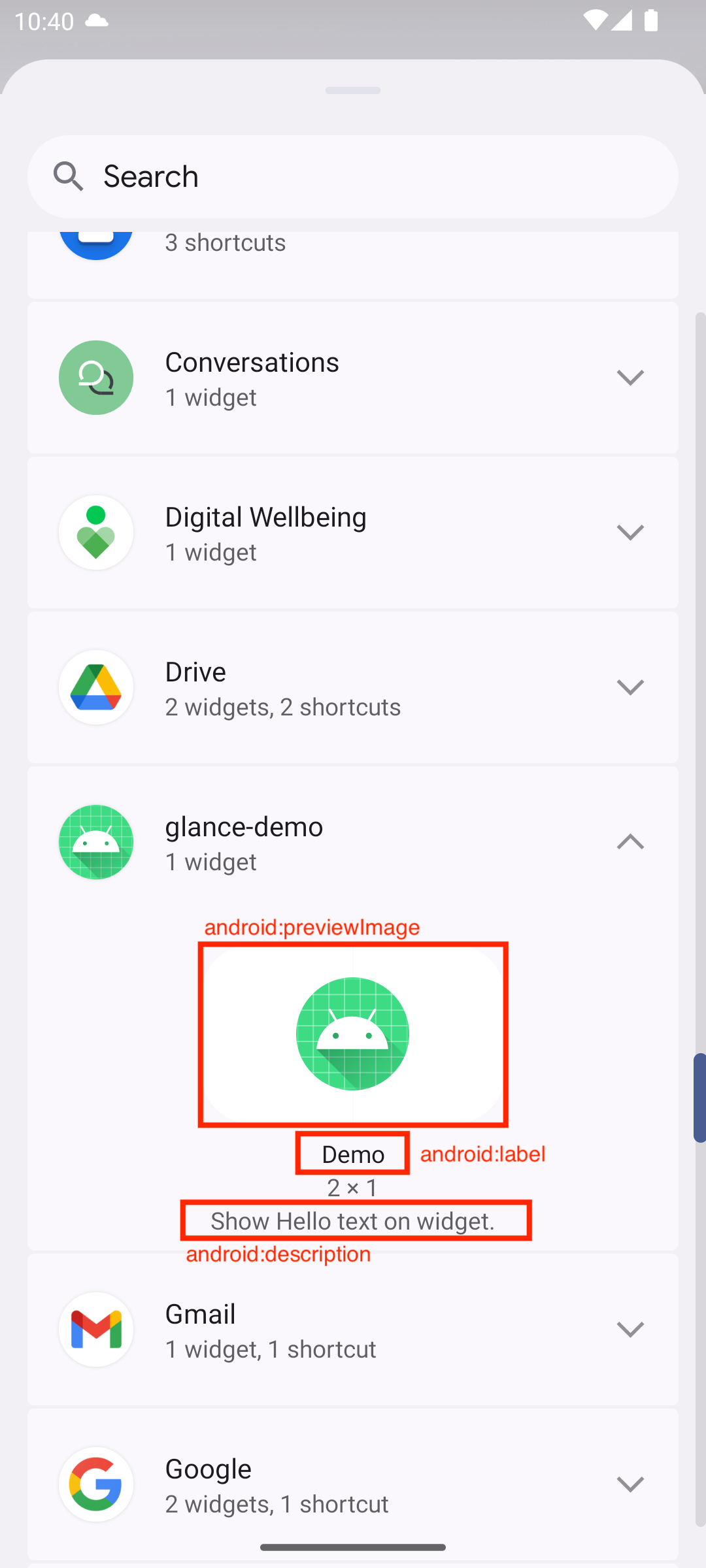The height and width of the screenshot is (1568, 706).
Task: Expand the Conversations widget list
Action: 630,378
